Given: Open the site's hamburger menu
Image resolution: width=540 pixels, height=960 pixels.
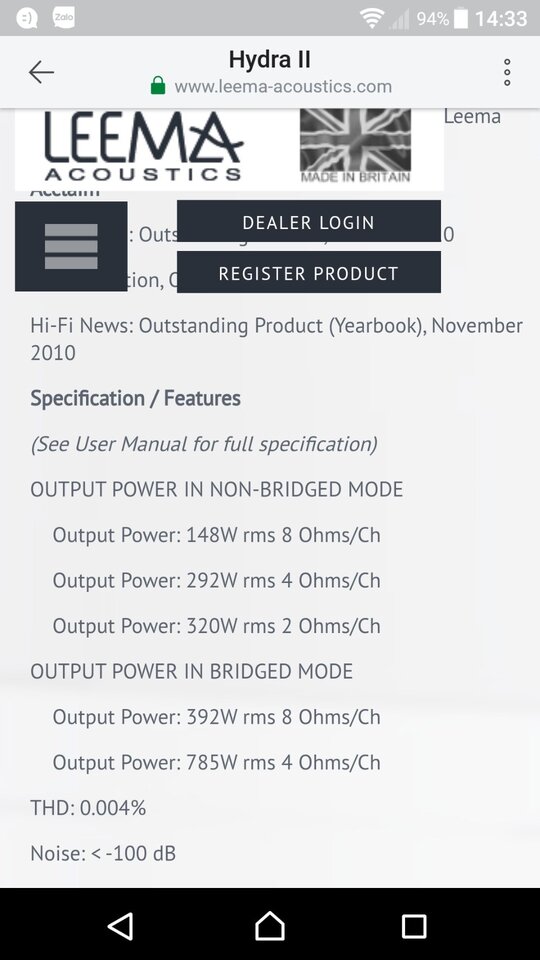Looking at the screenshot, I should 71,246.
